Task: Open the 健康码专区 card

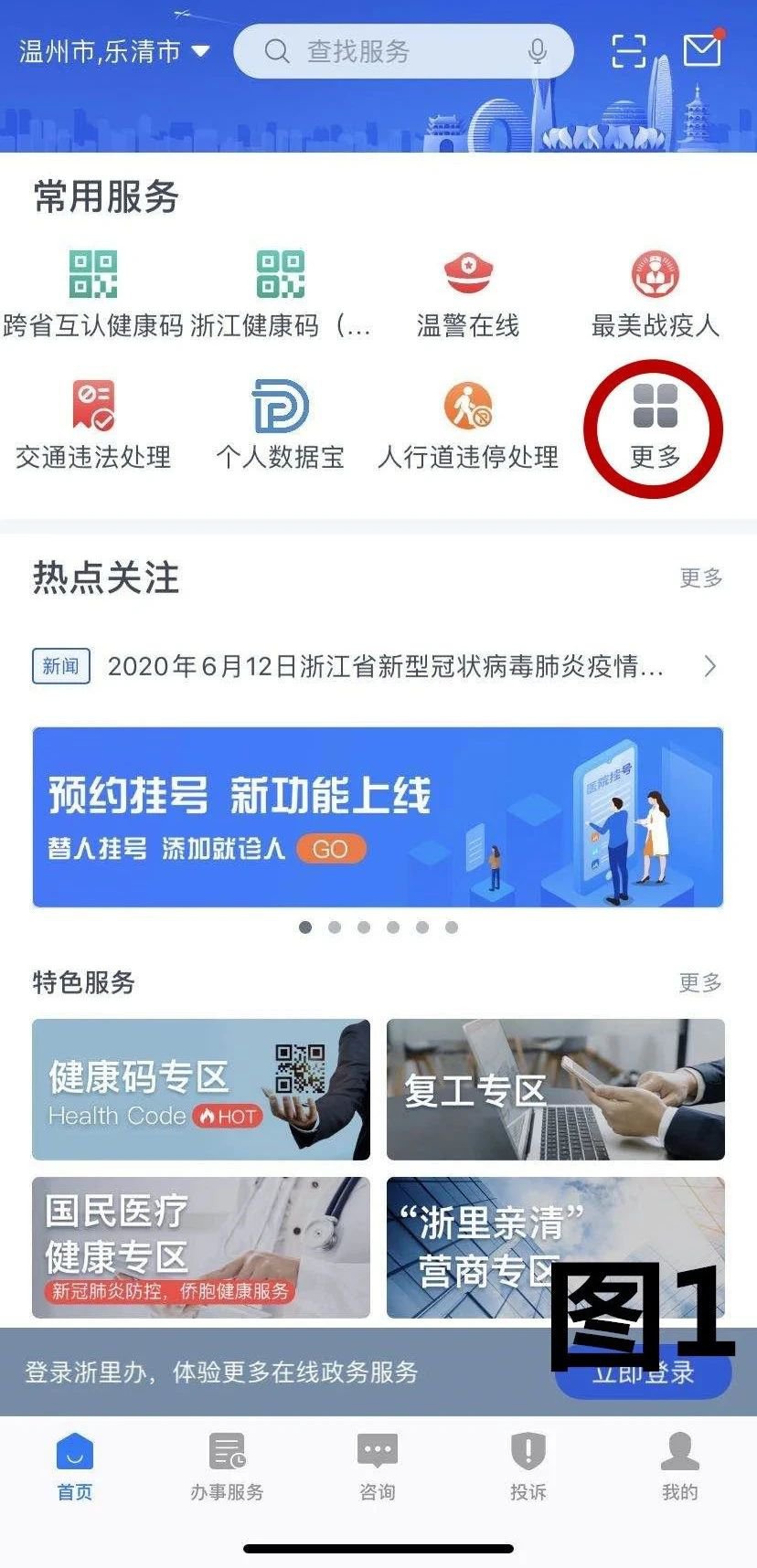Action: pos(201,1089)
